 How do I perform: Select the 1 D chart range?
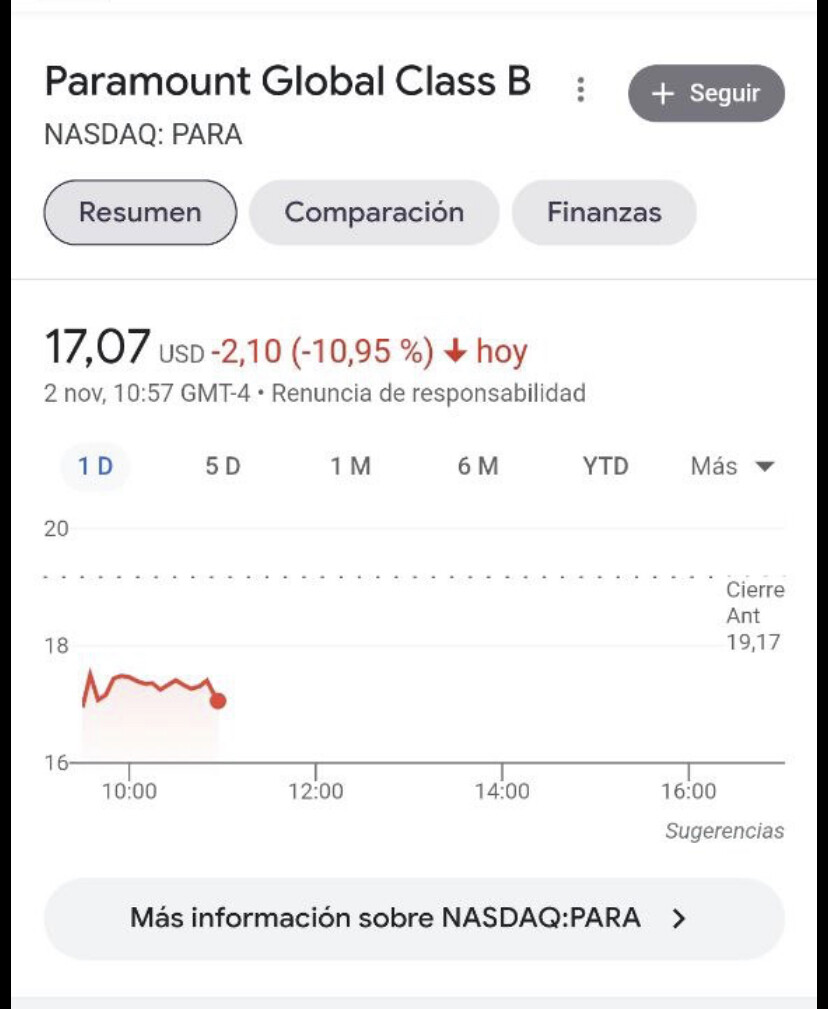(x=95, y=467)
